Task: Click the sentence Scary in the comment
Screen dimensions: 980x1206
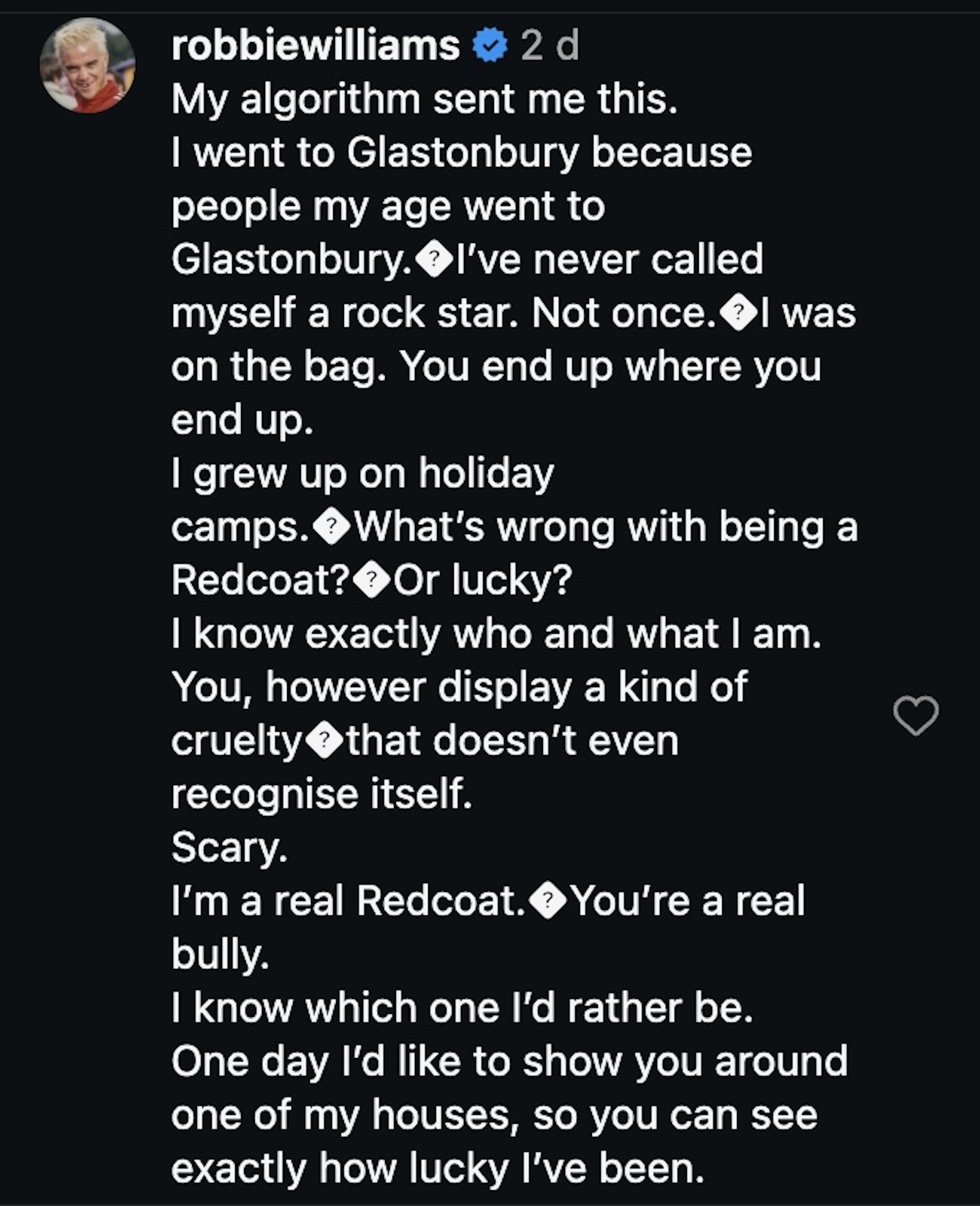Action: pyautogui.click(x=226, y=847)
